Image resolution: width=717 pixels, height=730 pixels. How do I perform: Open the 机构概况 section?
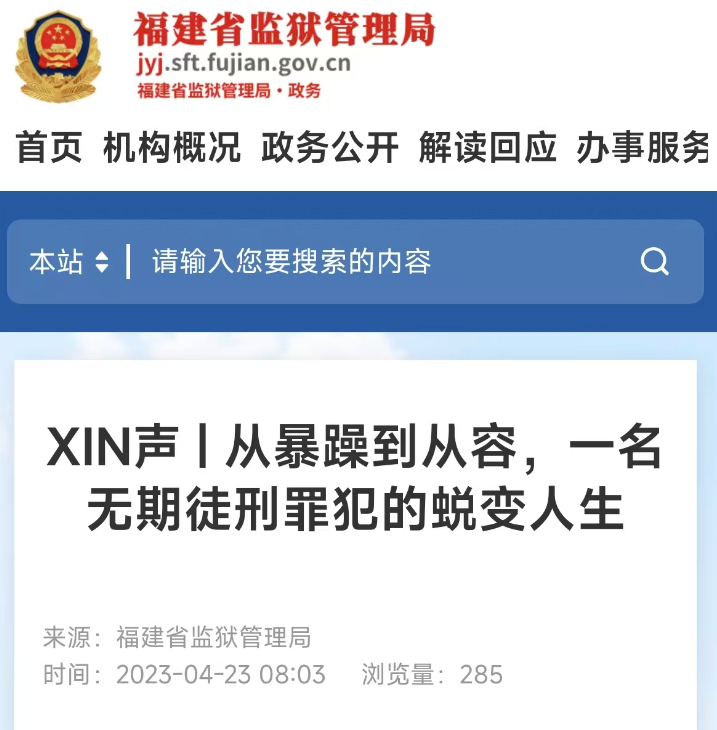pyautogui.click(x=172, y=148)
